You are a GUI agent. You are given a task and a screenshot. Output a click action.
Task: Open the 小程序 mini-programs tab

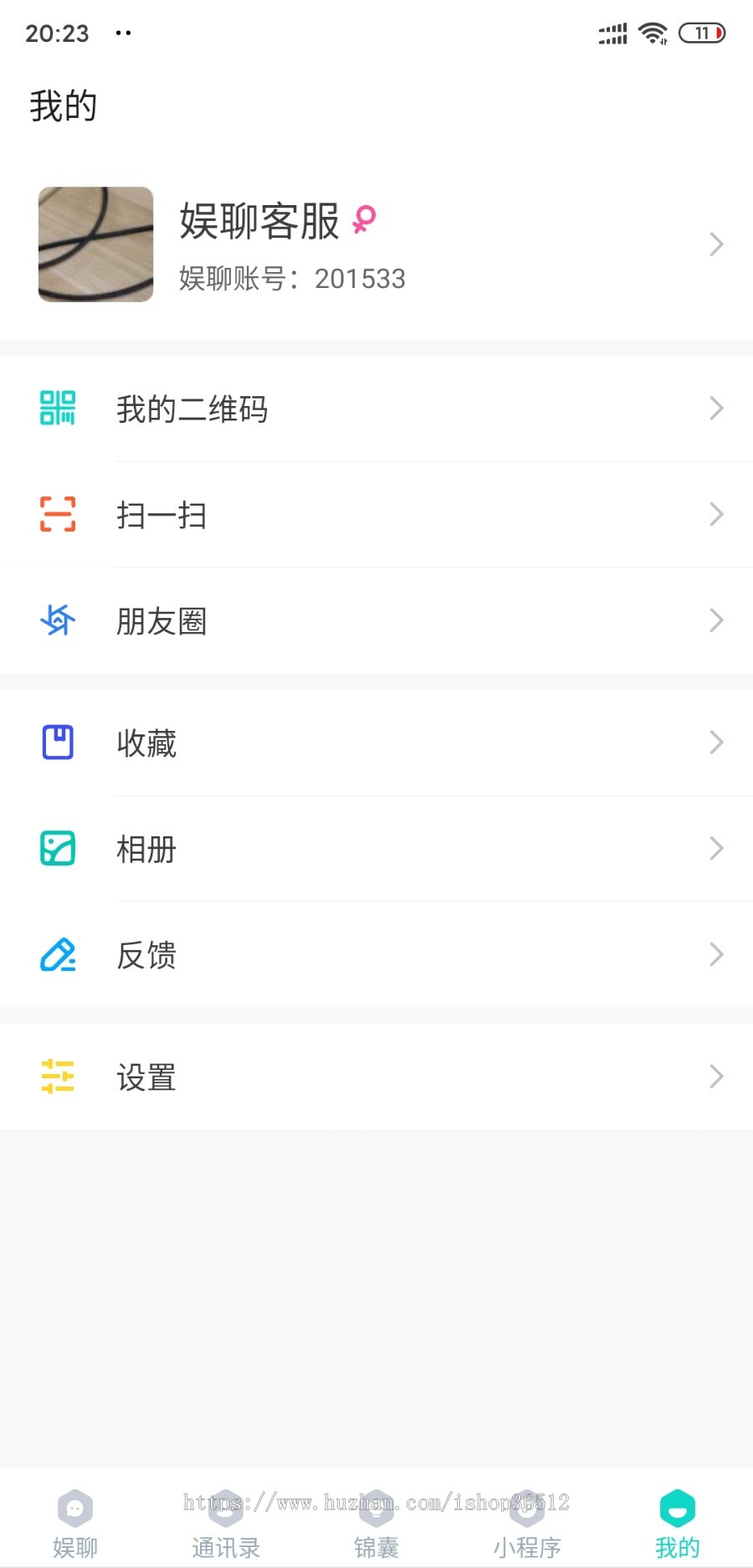click(x=525, y=1524)
